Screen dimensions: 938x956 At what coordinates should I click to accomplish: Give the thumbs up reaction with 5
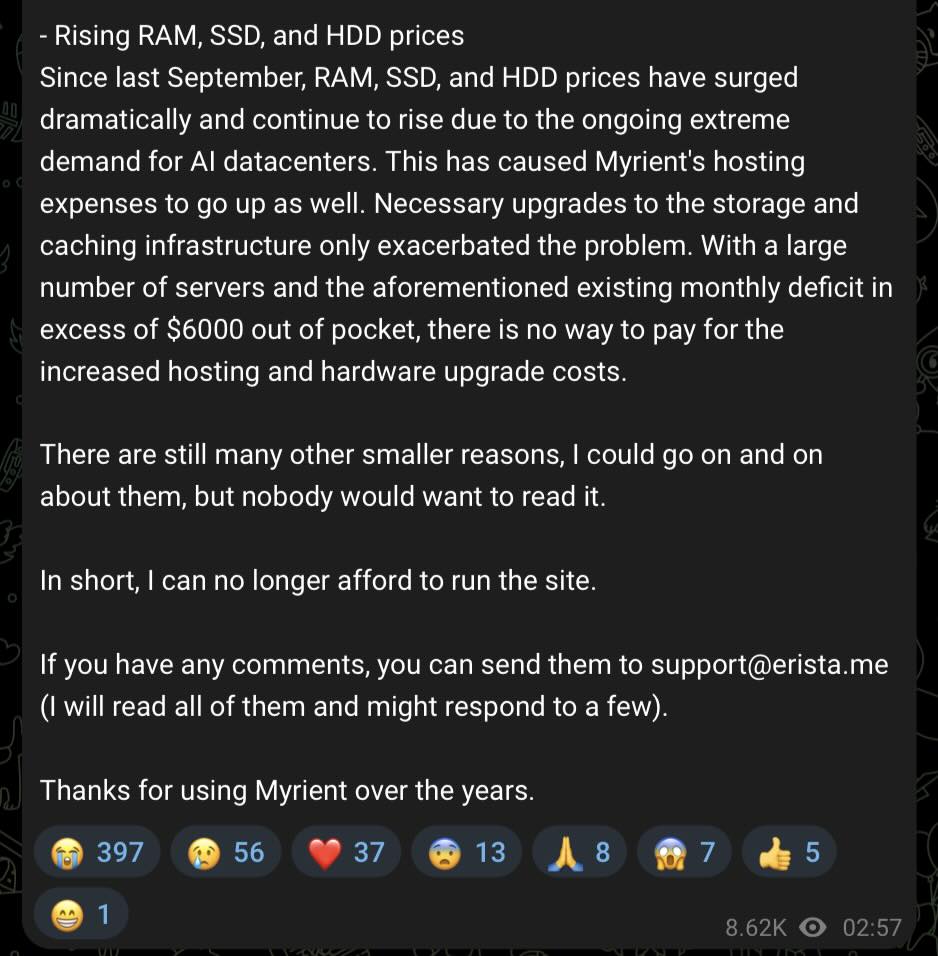tap(788, 852)
